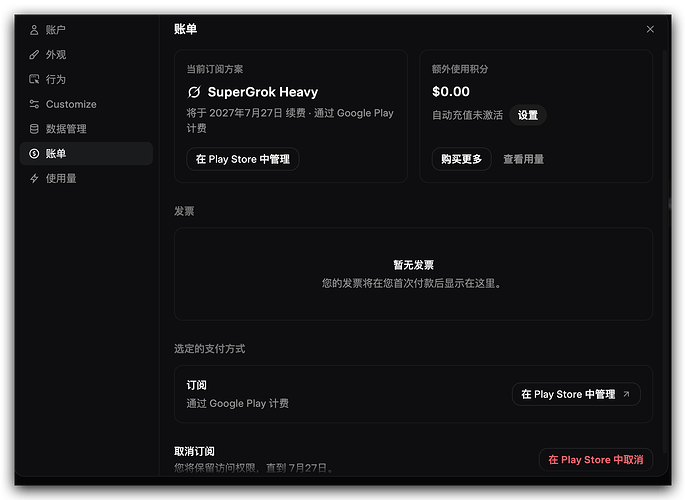Tap 在 Play Store 中管理 in the 订阅 row
Screen dimensions: 685x500
(x=576, y=394)
